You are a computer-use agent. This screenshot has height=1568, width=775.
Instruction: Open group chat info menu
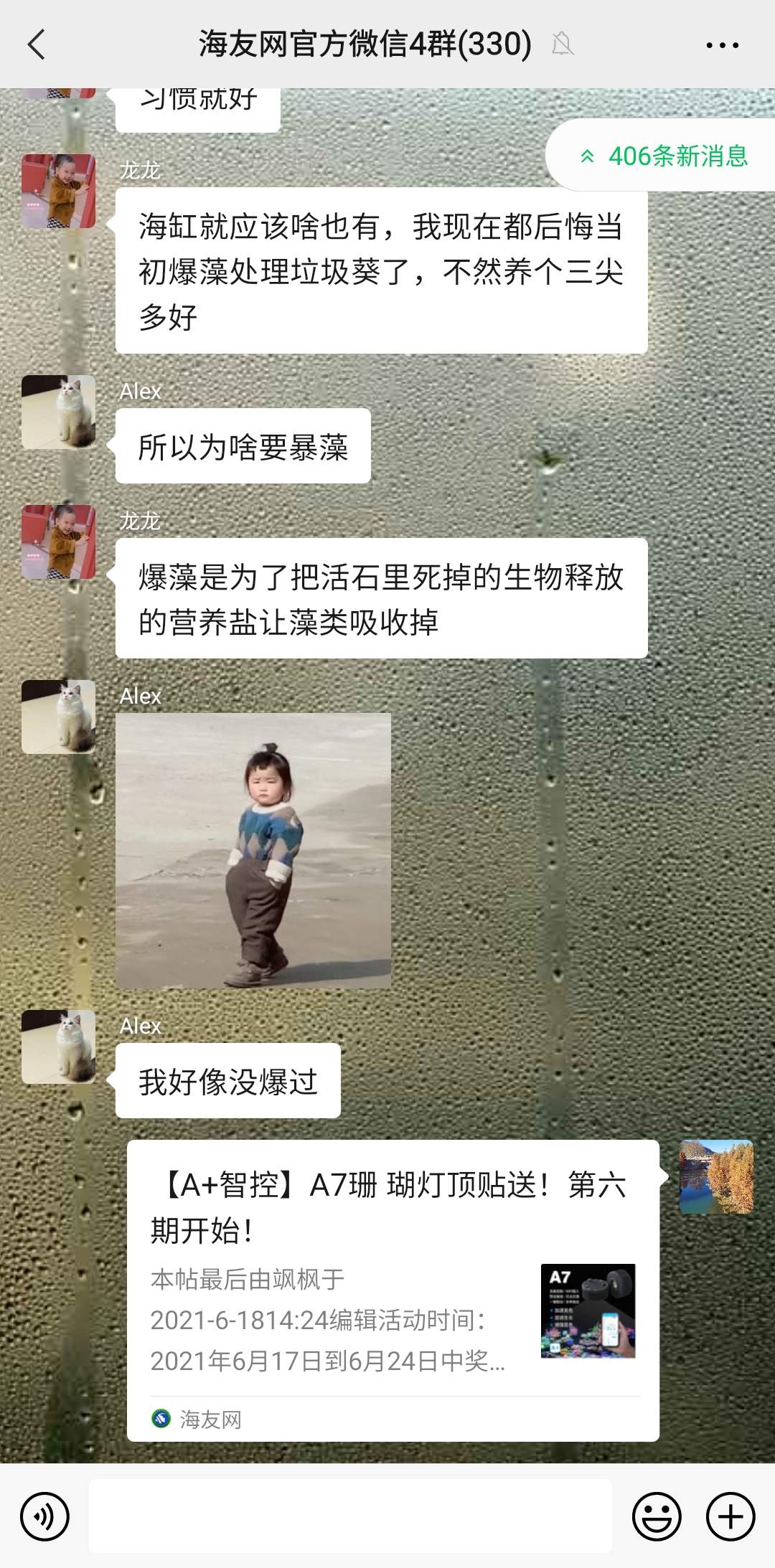click(722, 44)
